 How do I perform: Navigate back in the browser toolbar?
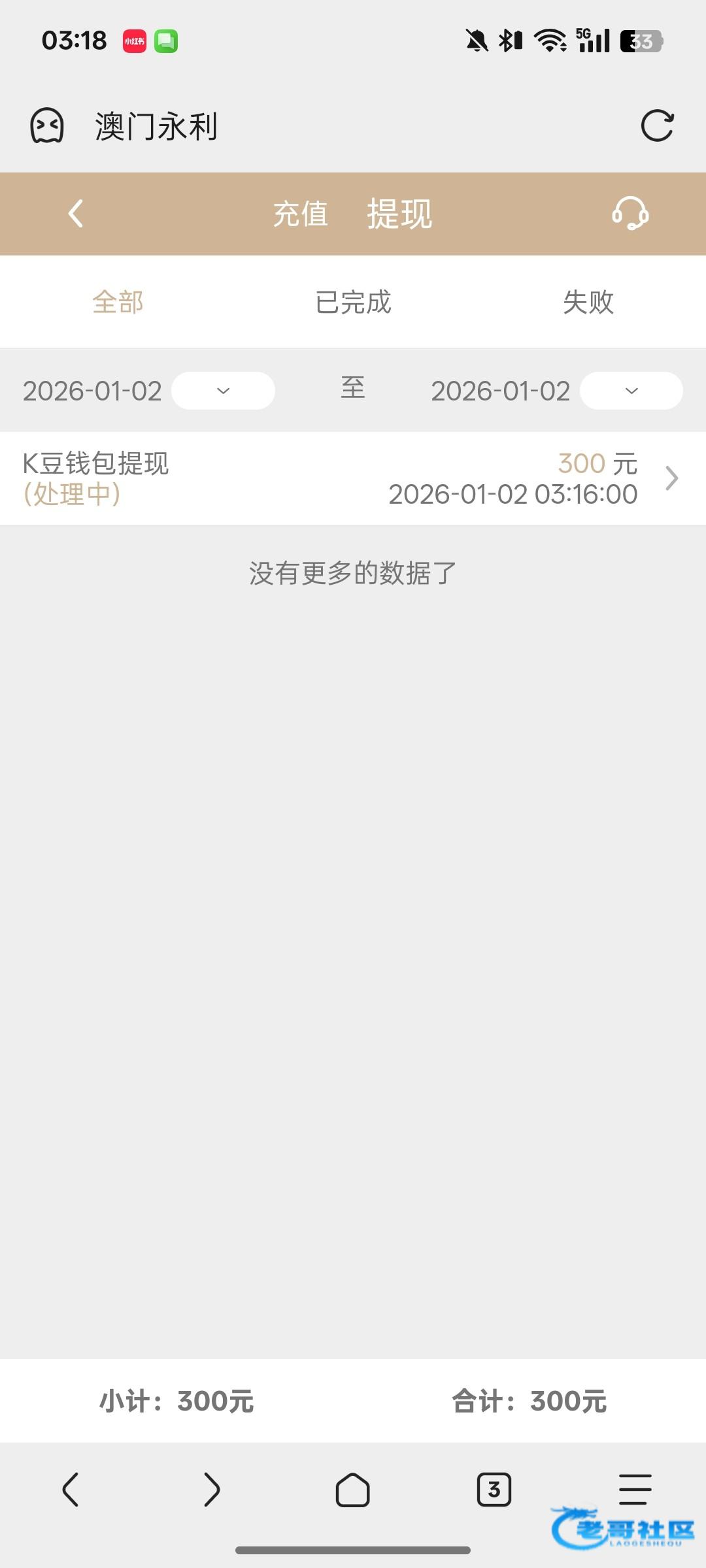click(x=71, y=1490)
